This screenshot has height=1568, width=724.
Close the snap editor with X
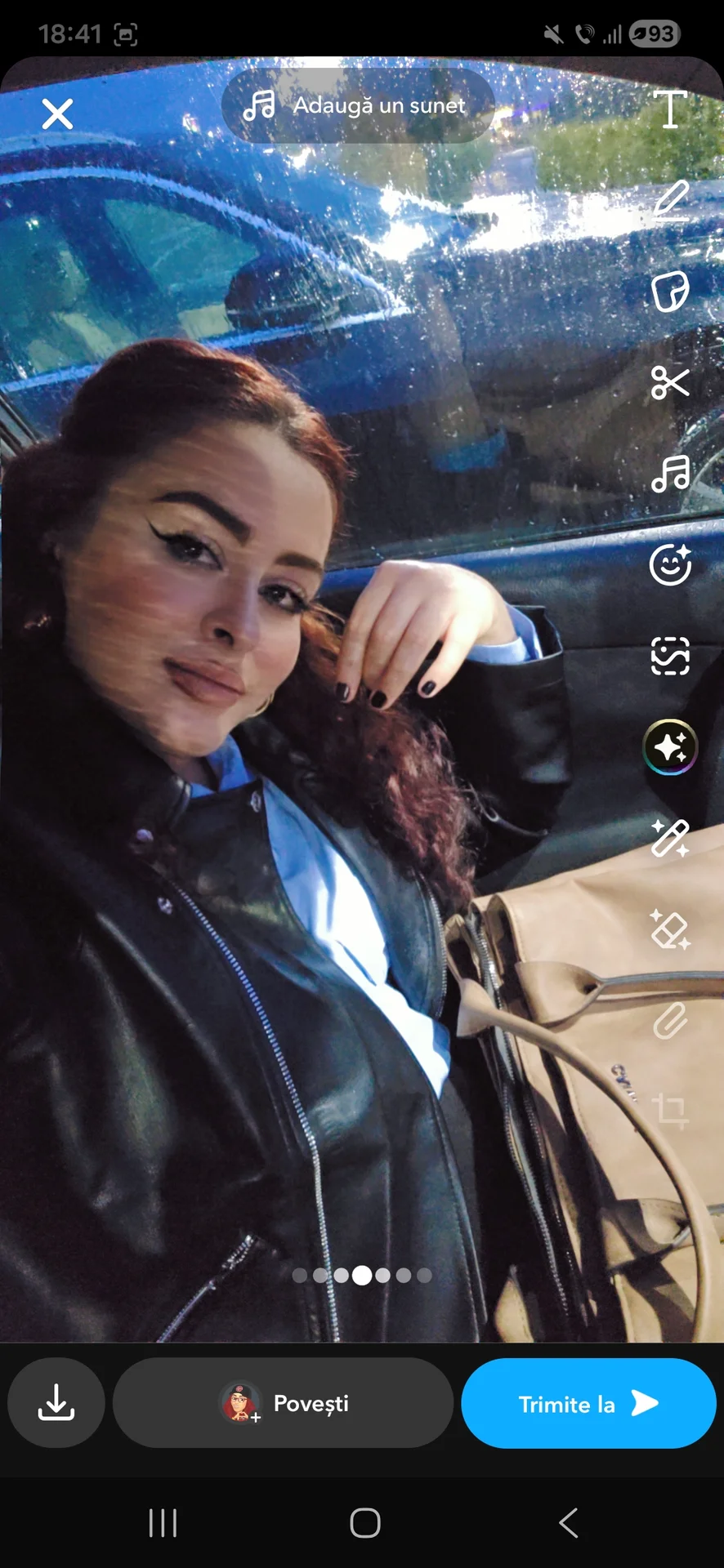(x=57, y=114)
